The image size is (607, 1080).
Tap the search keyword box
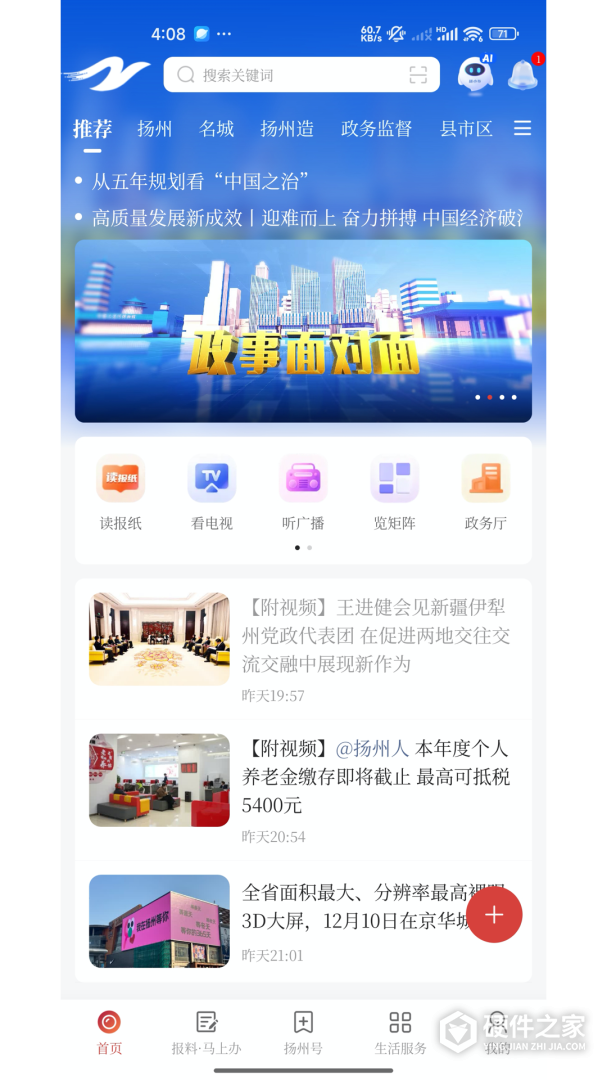[290, 75]
